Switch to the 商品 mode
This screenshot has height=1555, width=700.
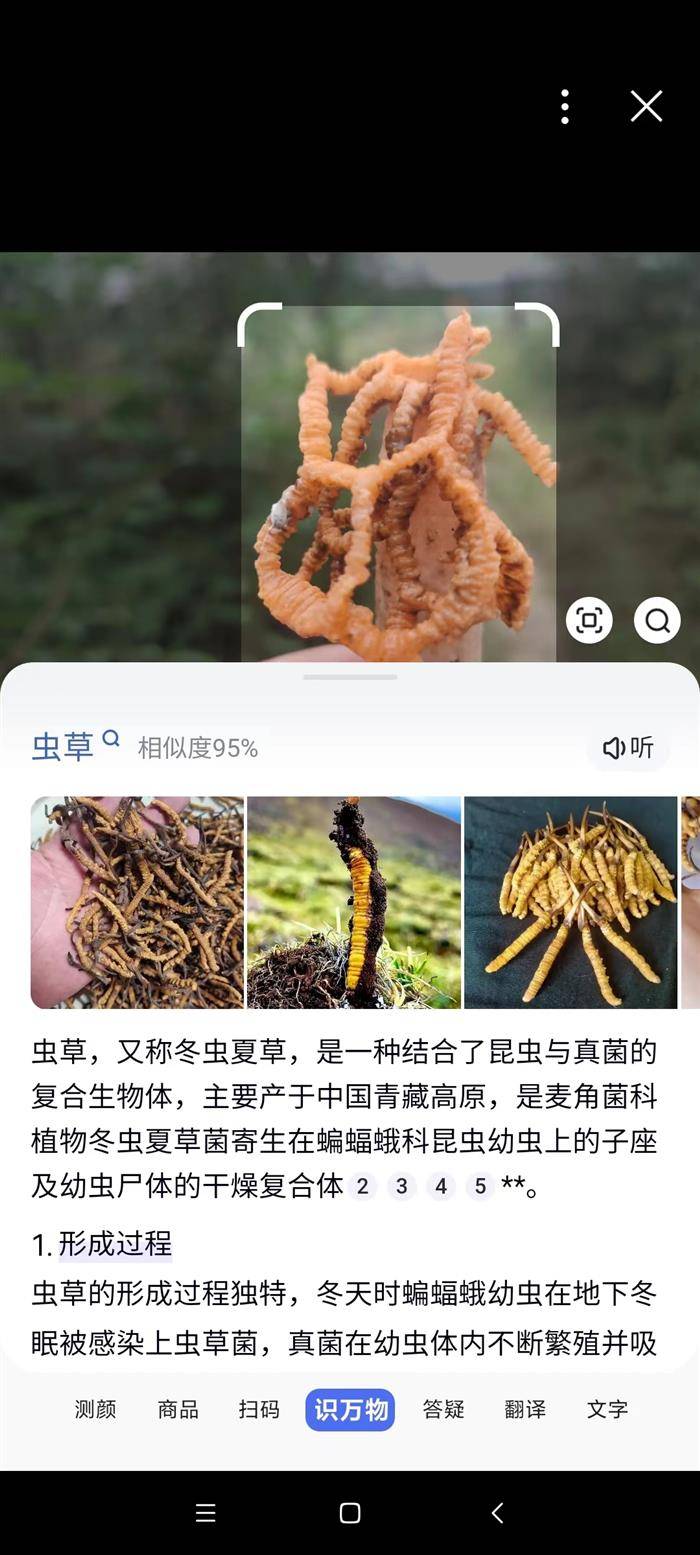click(178, 1409)
